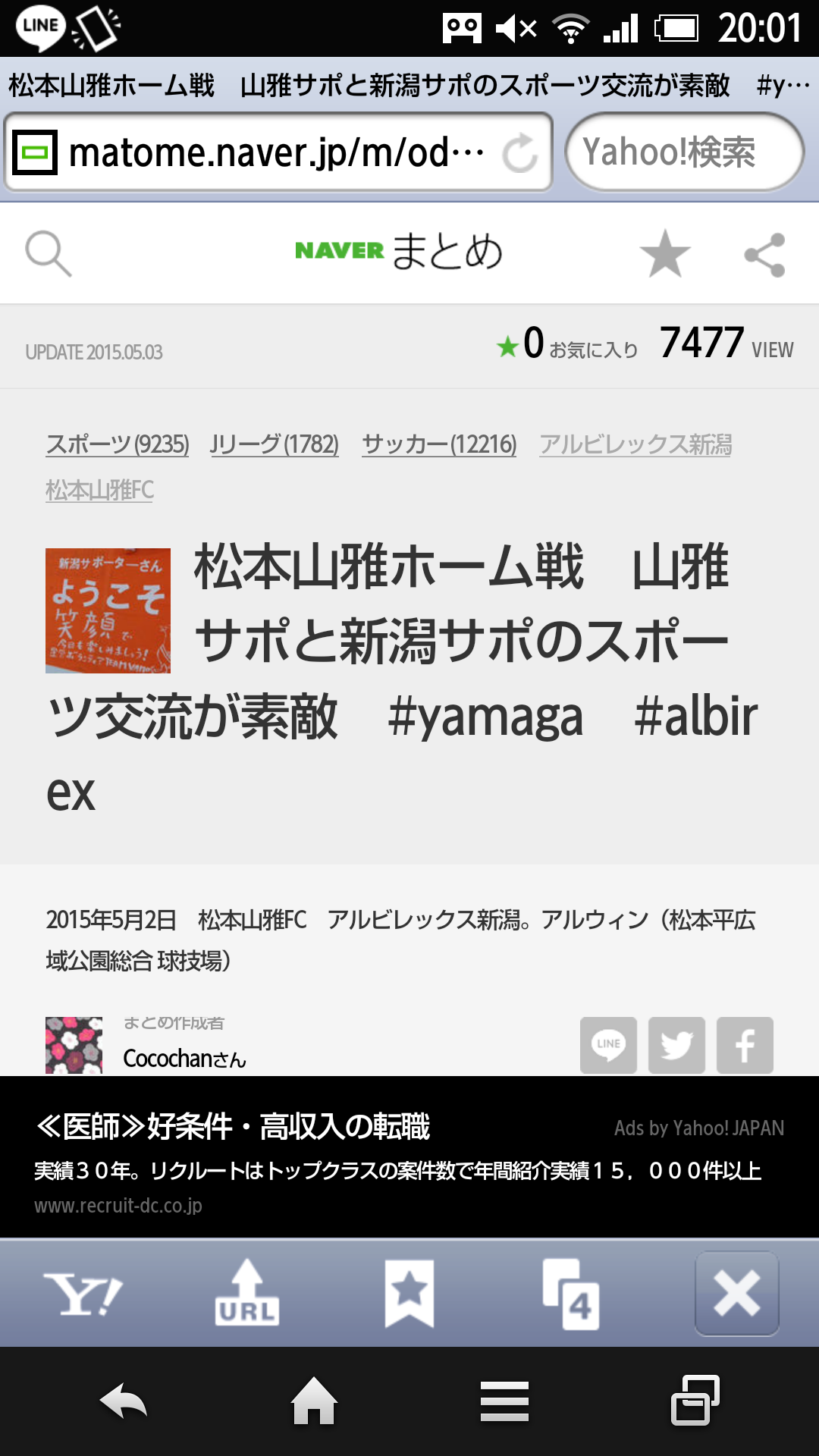Share this matome via share icon

click(764, 255)
